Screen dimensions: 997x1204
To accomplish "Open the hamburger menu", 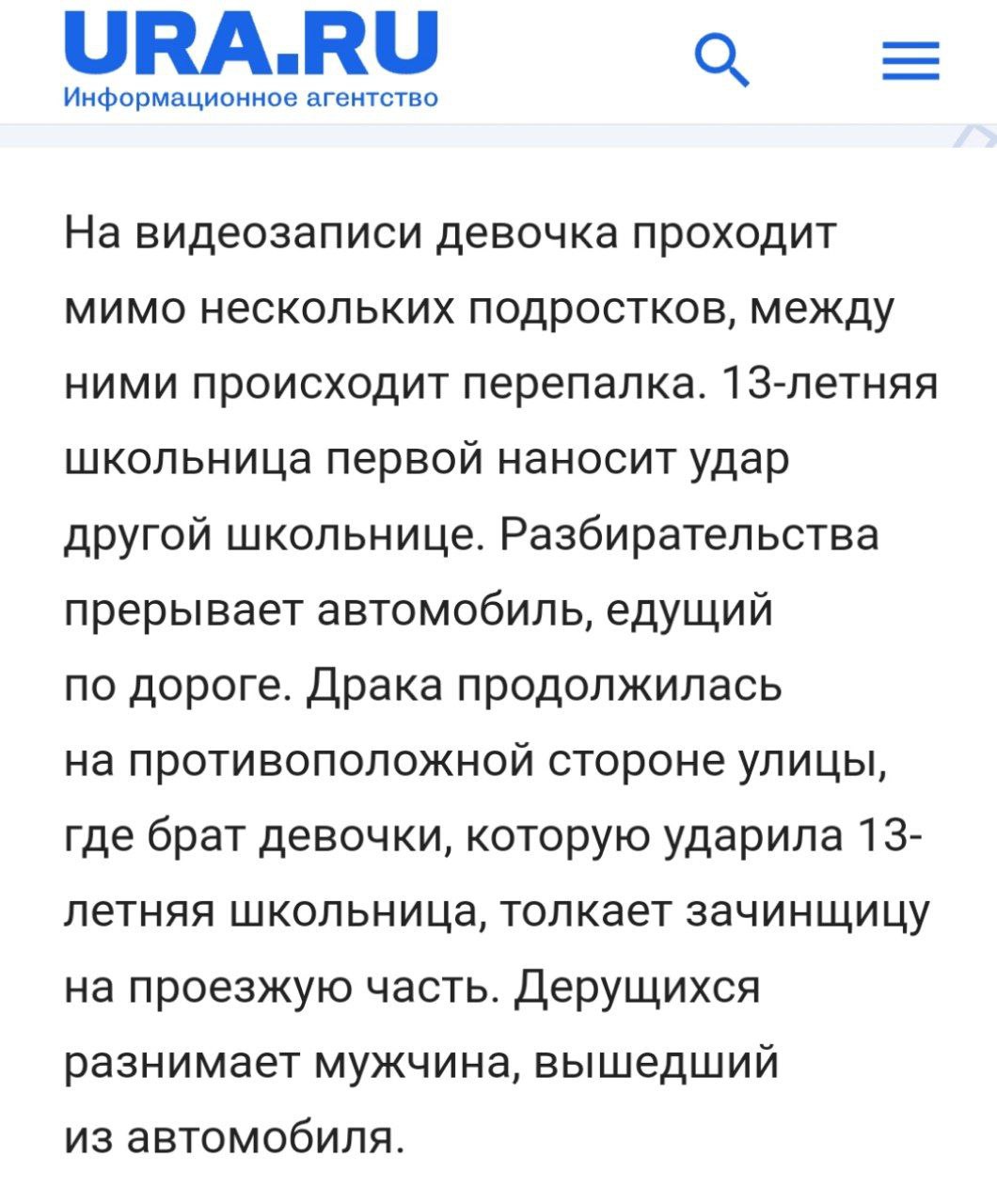I will (x=910, y=62).
